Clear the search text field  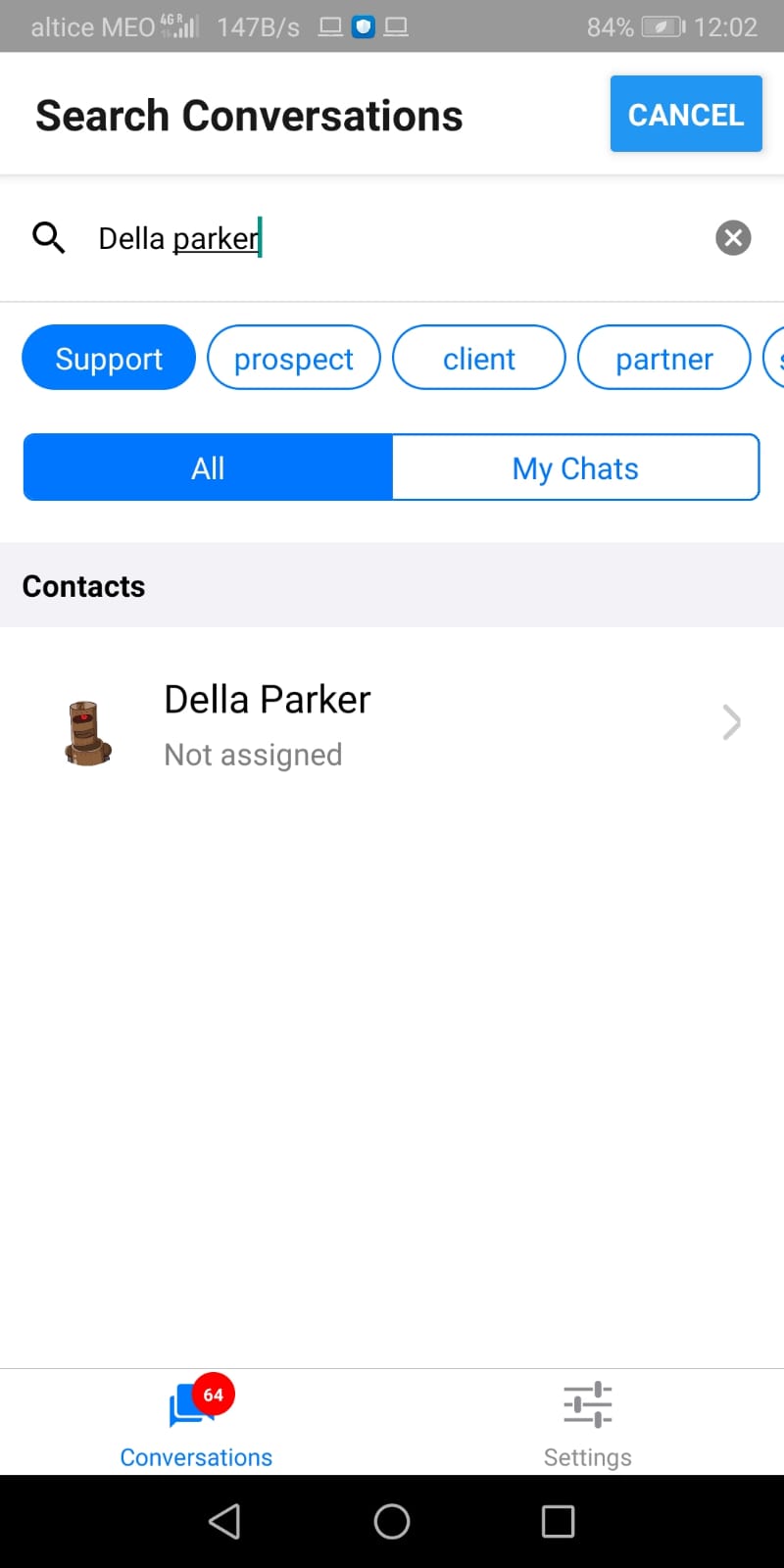pos(733,238)
